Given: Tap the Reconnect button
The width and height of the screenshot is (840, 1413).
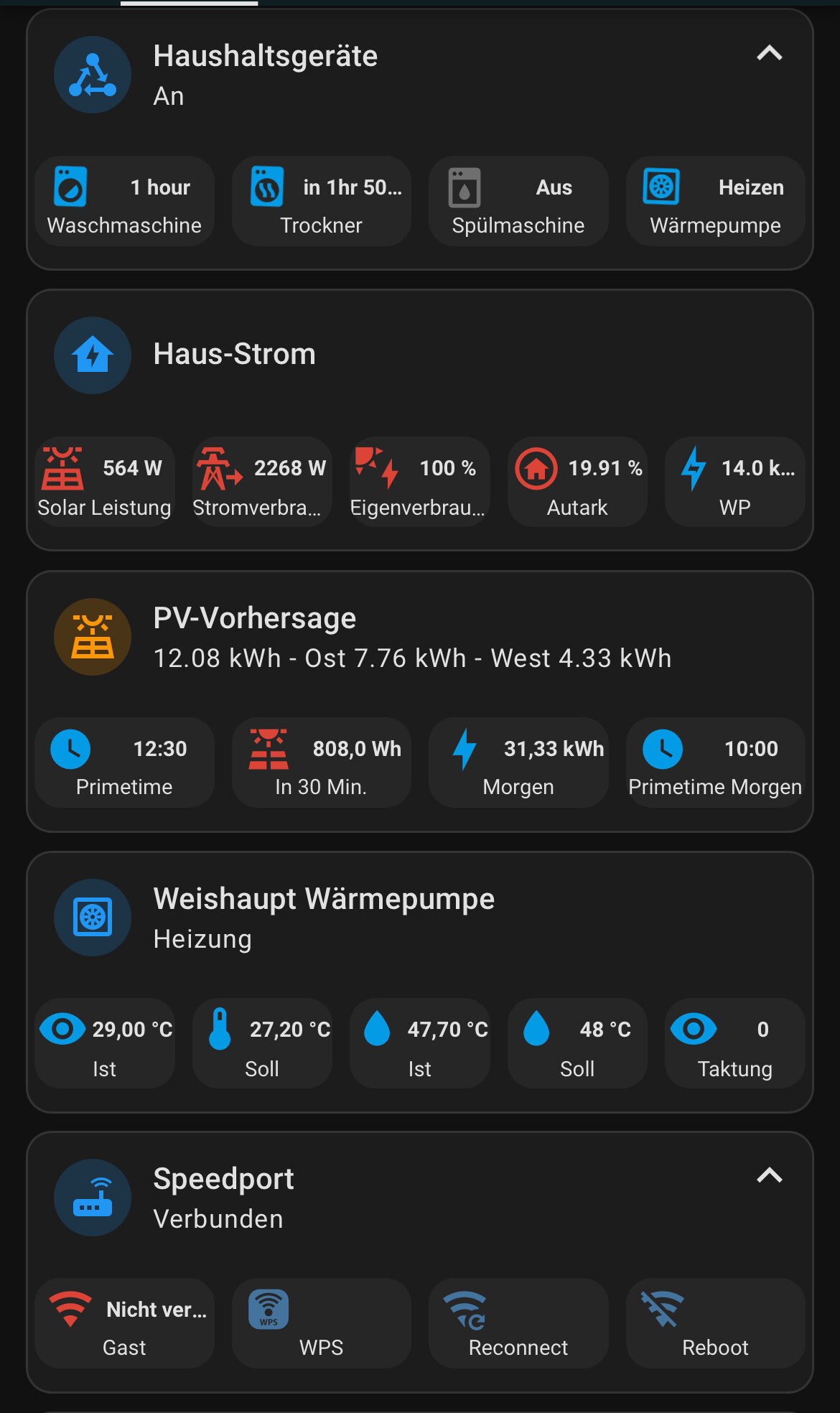Looking at the screenshot, I should click(518, 1324).
